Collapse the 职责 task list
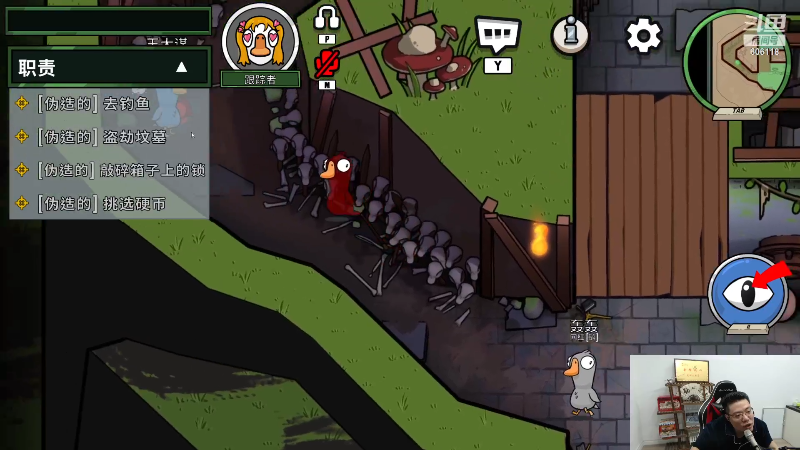This screenshot has height=450, width=800. click(181, 67)
